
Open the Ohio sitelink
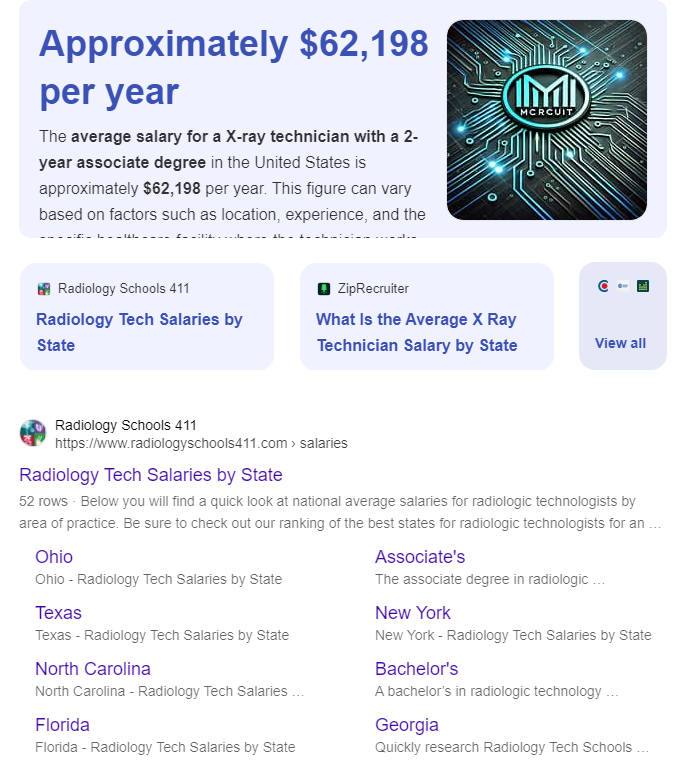point(54,557)
